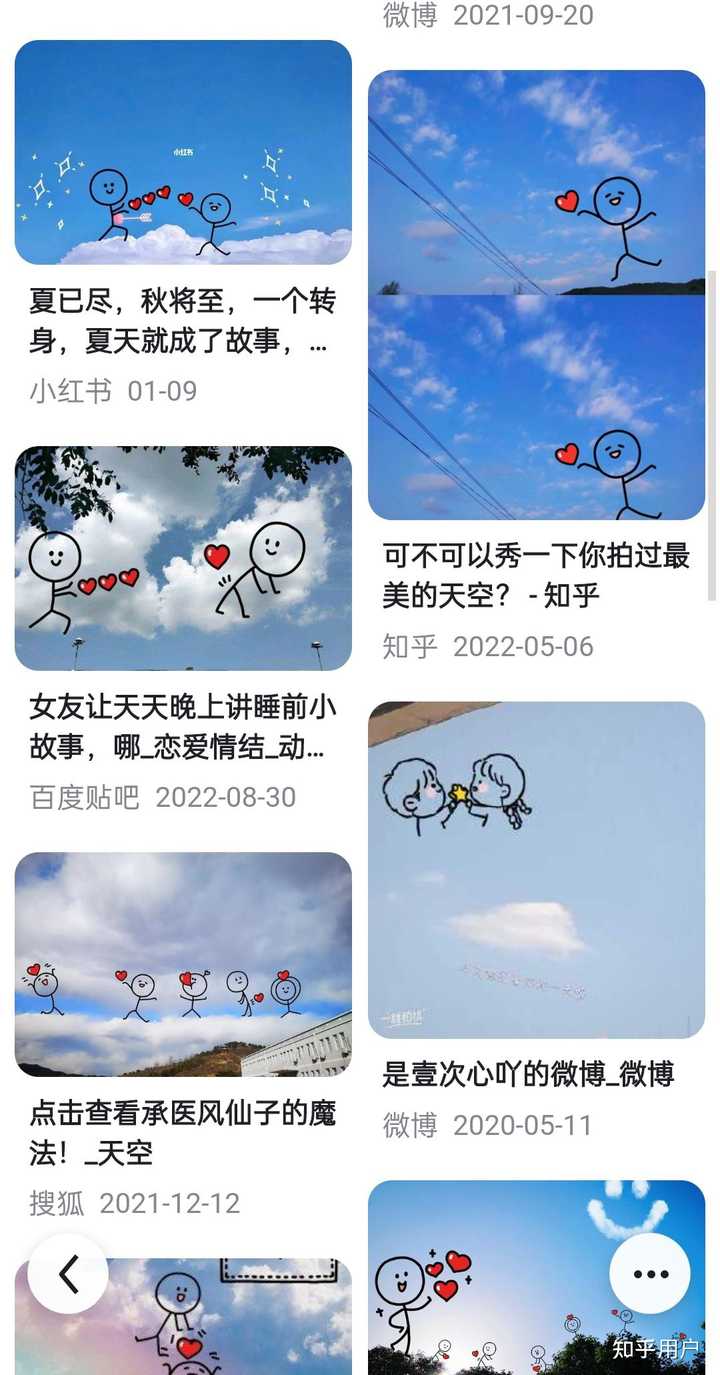The height and width of the screenshot is (1375, 720).
Task: Go back using the floating back arrow
Action: tap(68, 1273)
